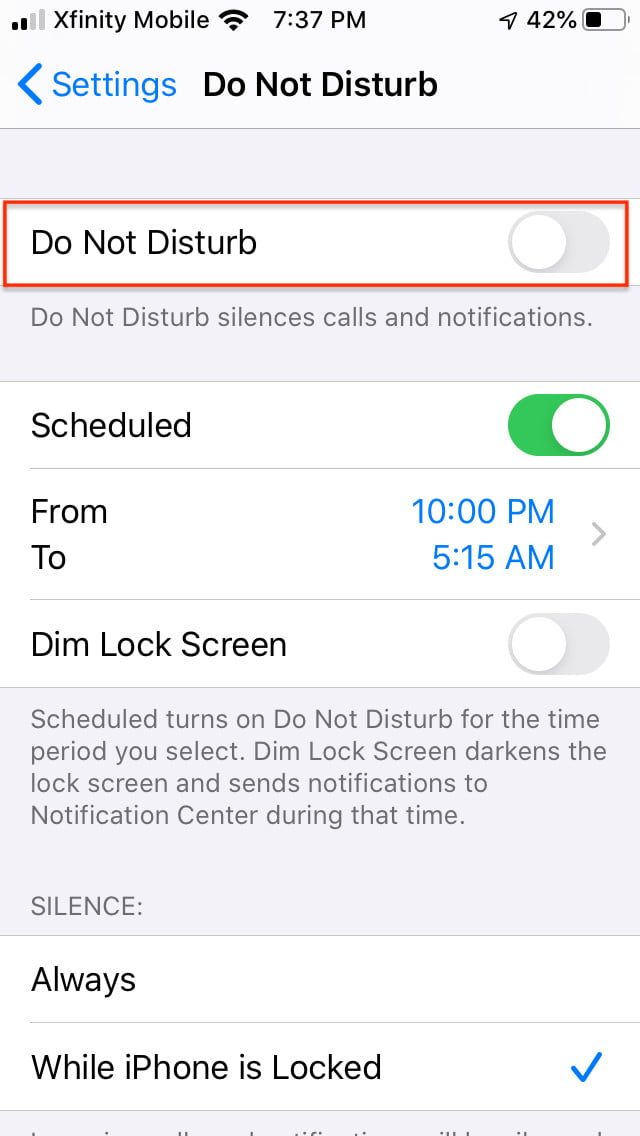
Task: Open the From and To schedule times
Action: point(320,535)
